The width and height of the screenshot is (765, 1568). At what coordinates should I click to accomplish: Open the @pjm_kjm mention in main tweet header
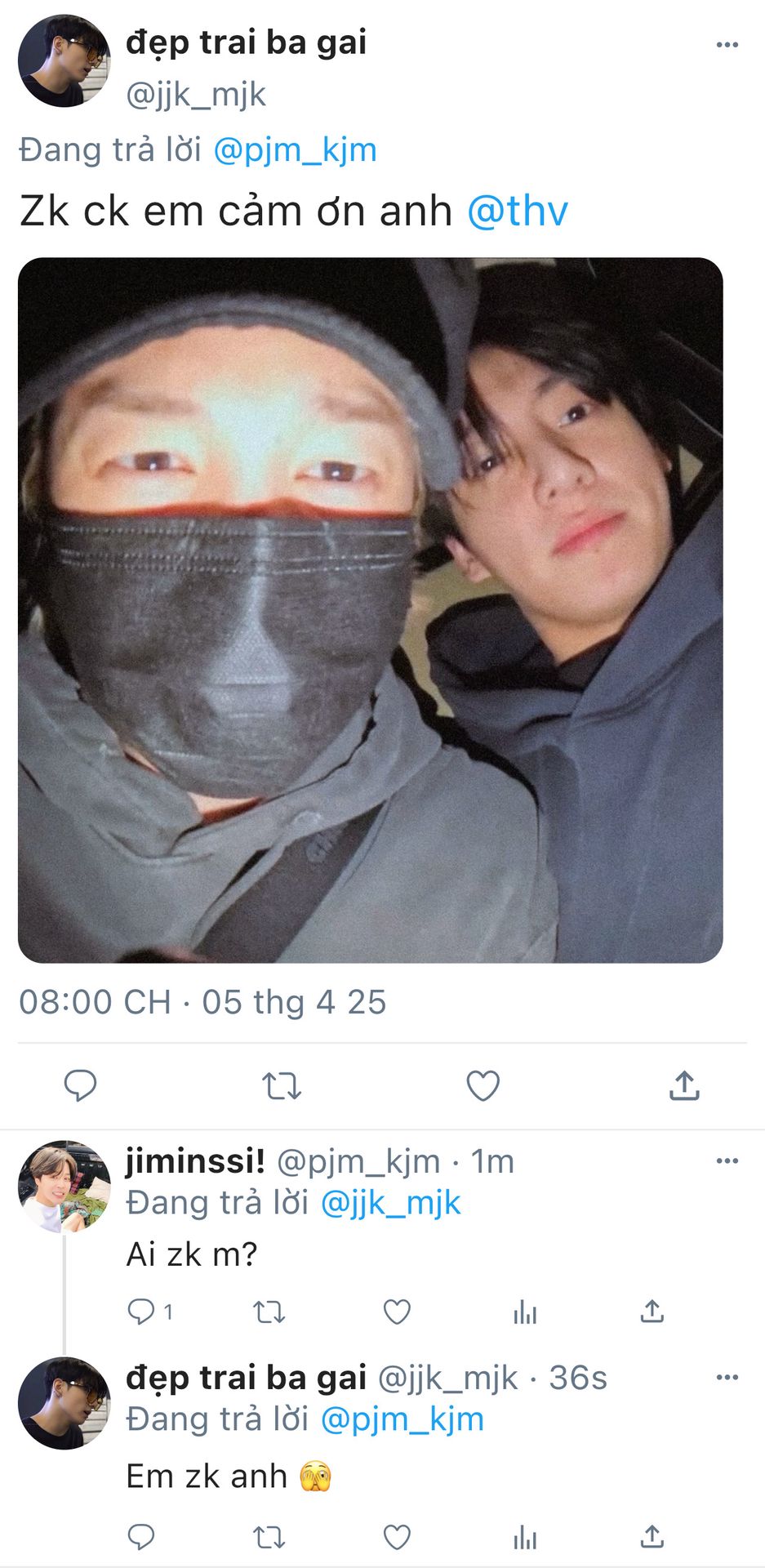pyautogui.click(x=295, y=150)
